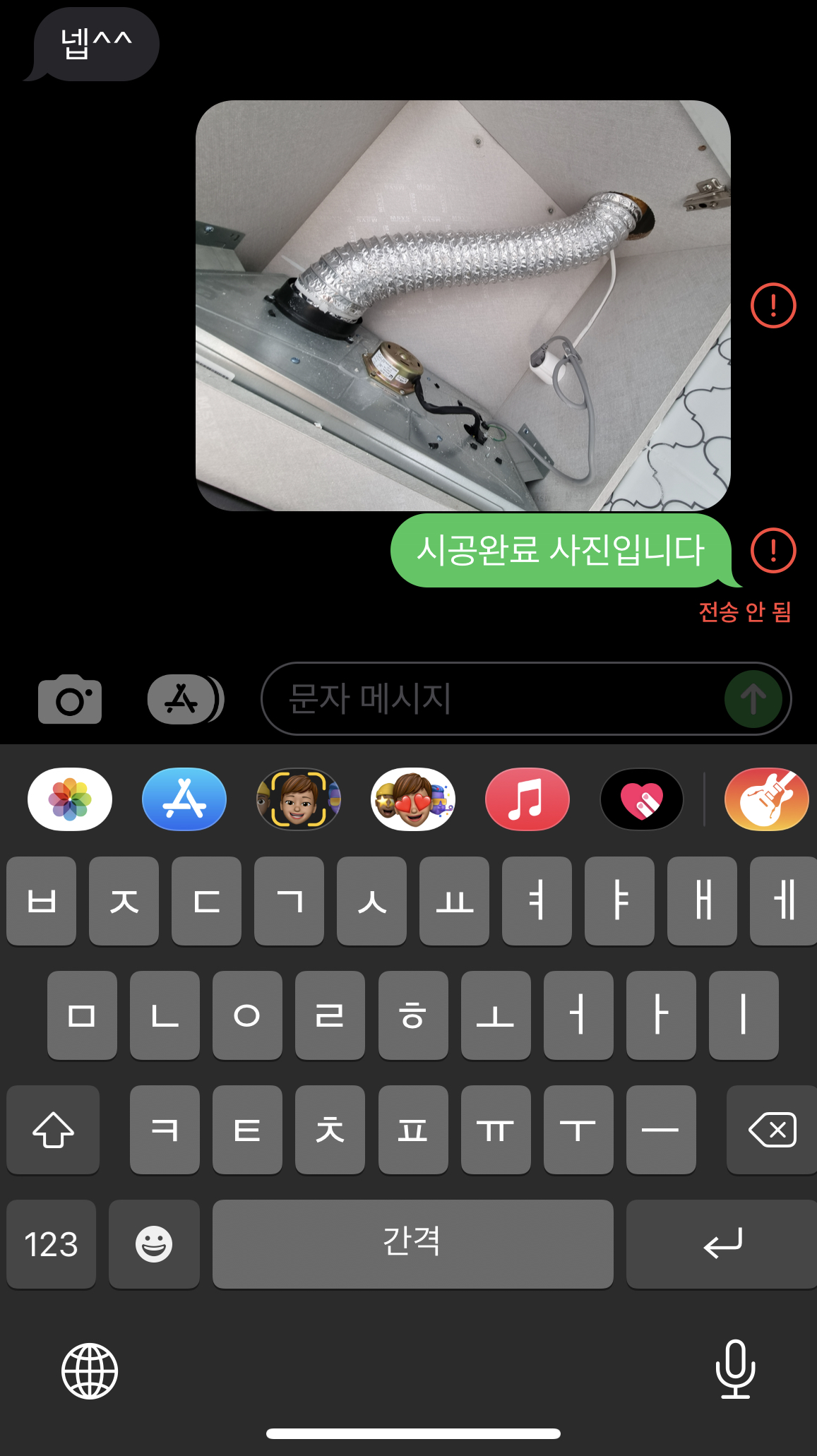
Task: Switch keyboard language with the globe
Action: click(90, 1371)
